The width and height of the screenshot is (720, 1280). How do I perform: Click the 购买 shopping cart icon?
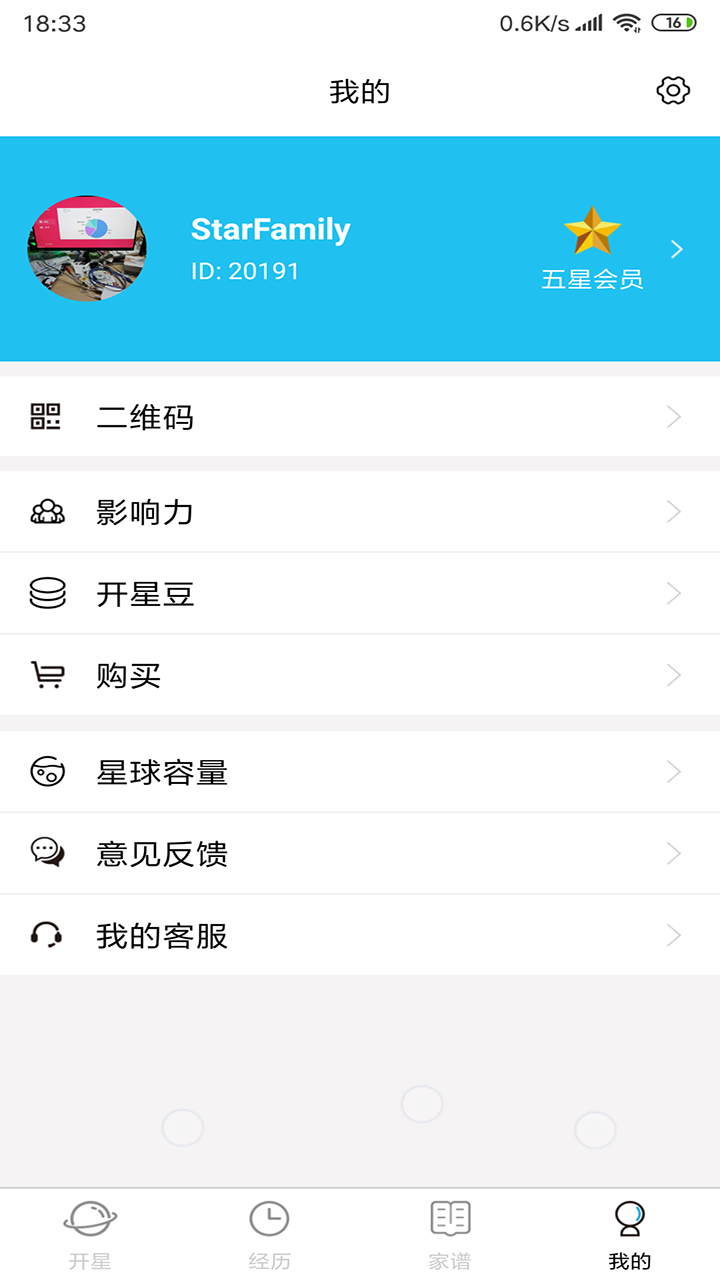[47, 675]
